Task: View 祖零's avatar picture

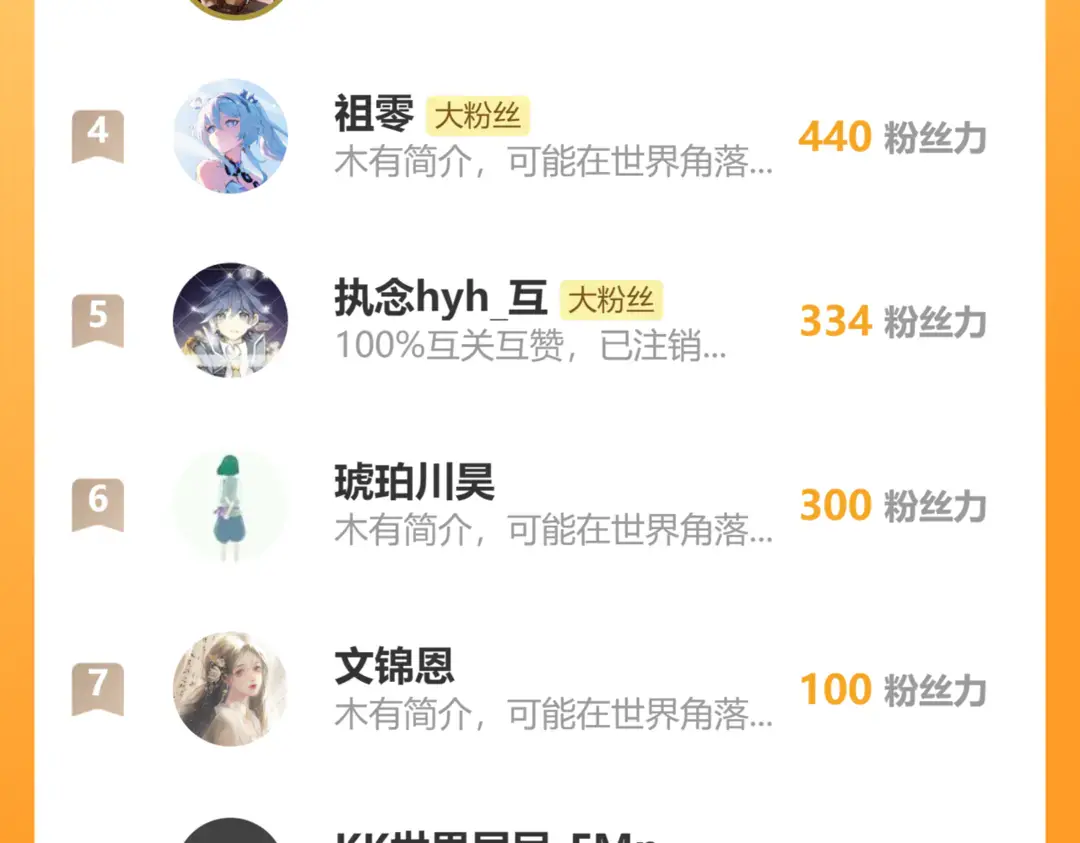Action: pos(230,136)
